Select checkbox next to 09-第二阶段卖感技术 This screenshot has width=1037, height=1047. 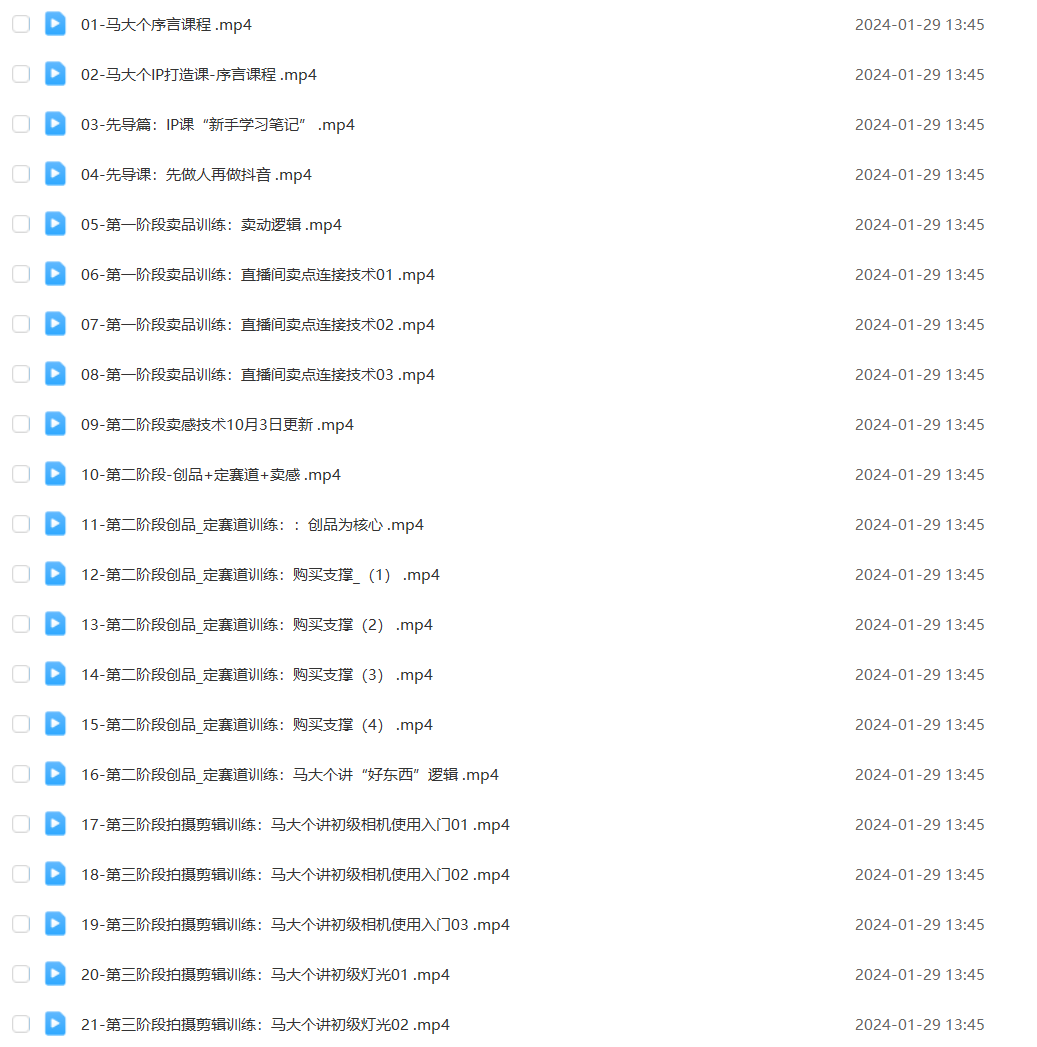21,424
